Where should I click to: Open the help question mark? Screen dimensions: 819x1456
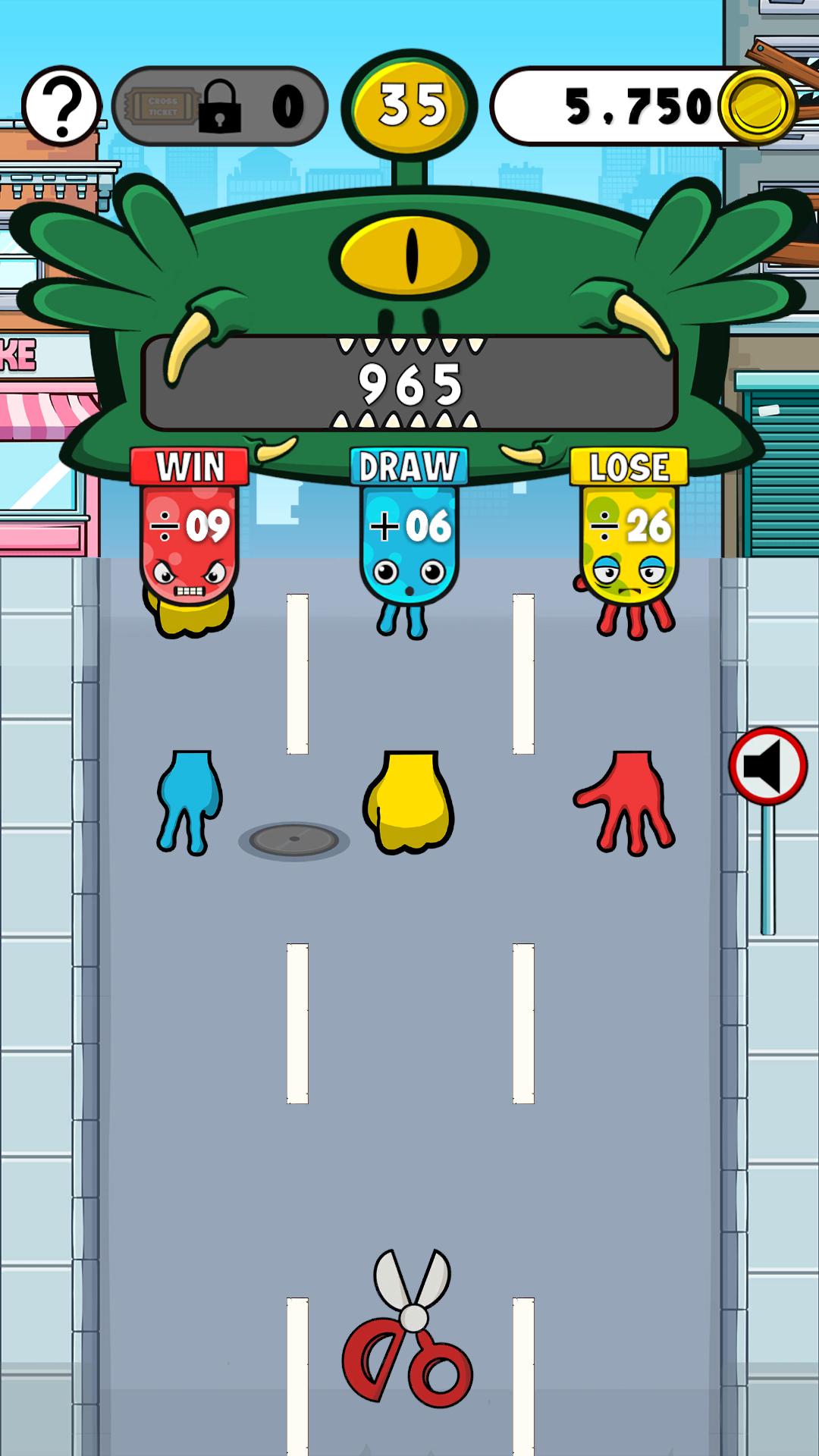(61, 106)
